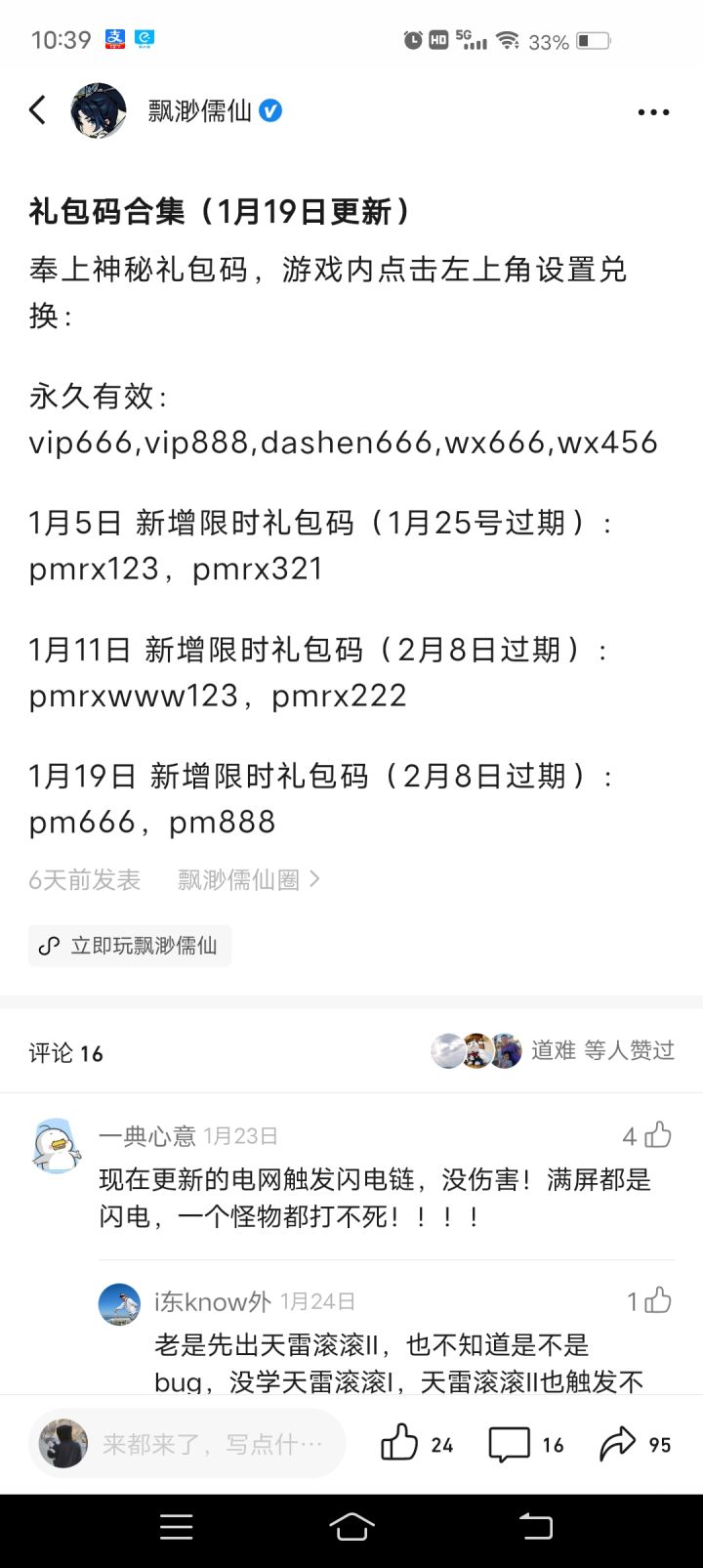Tap the system home button
703x1568 pixels.
point(351,1527)
